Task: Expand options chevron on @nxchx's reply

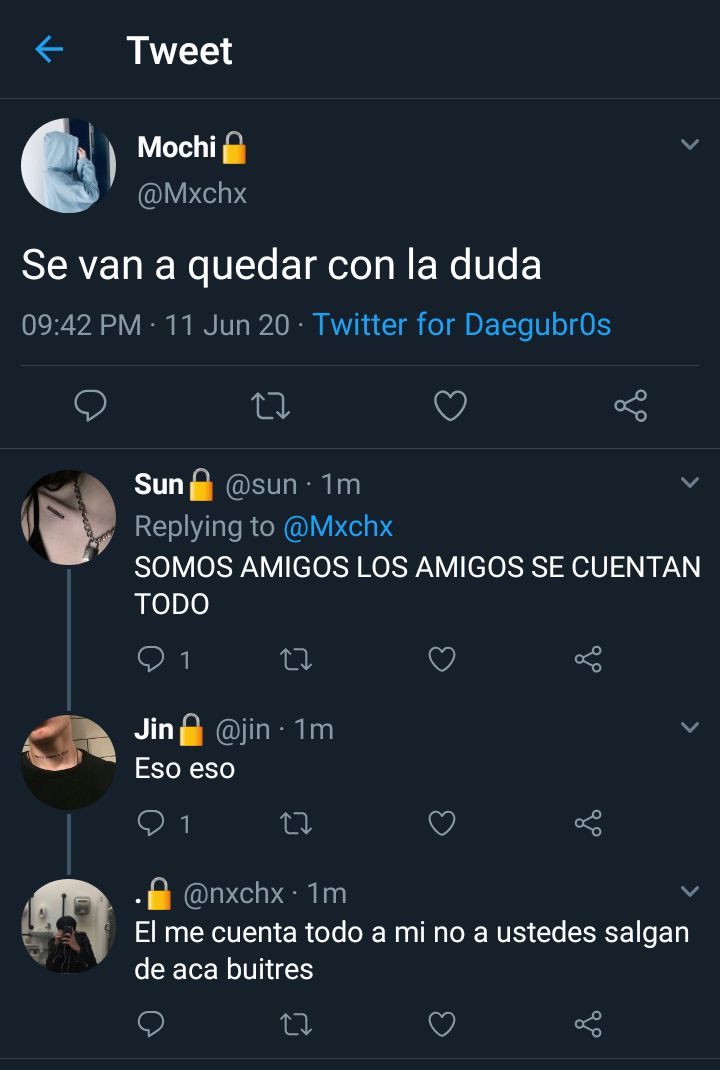Action: click(x=689, y=891)
